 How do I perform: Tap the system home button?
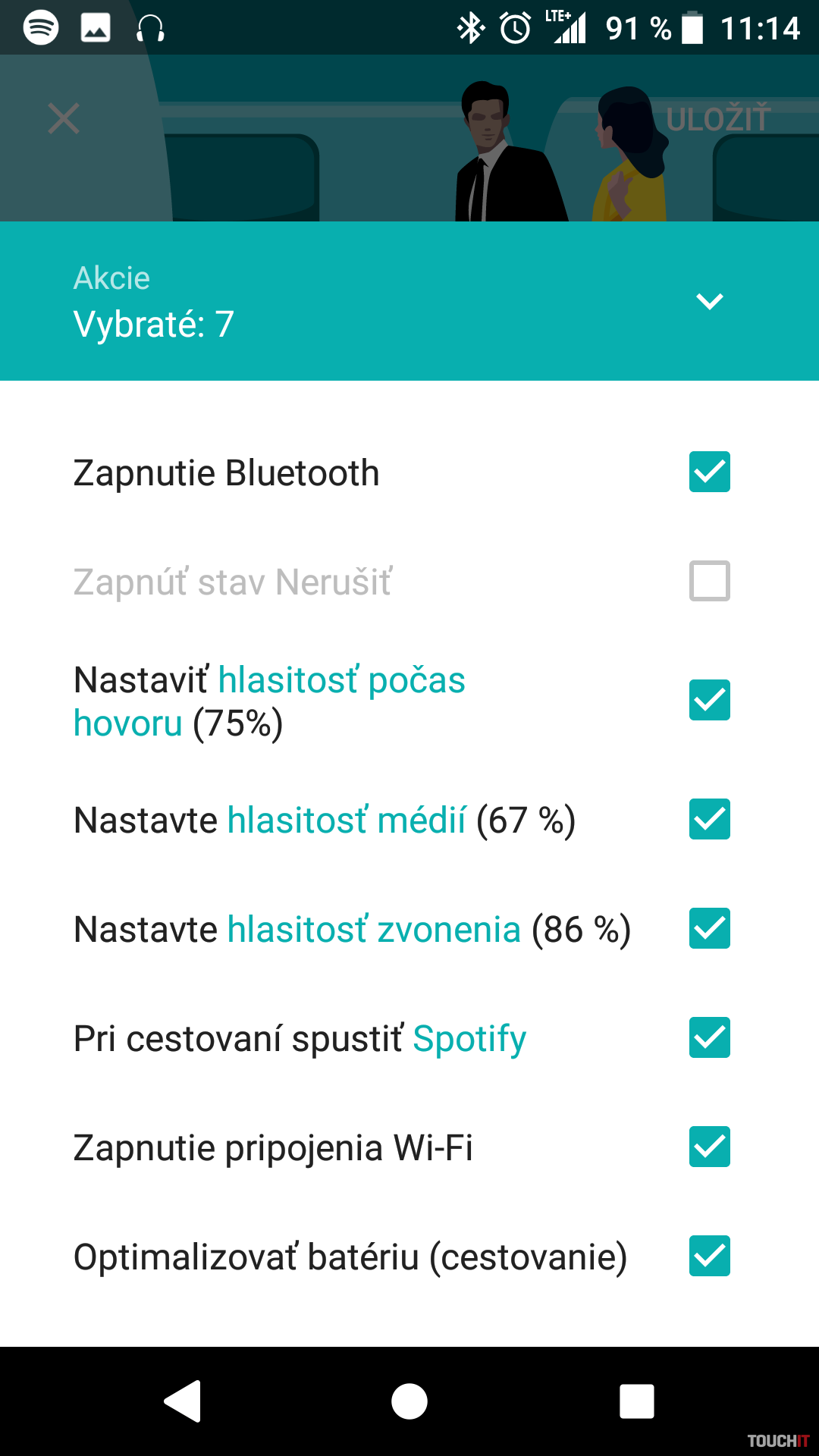pyautogui.click(x=409, y=1401)
